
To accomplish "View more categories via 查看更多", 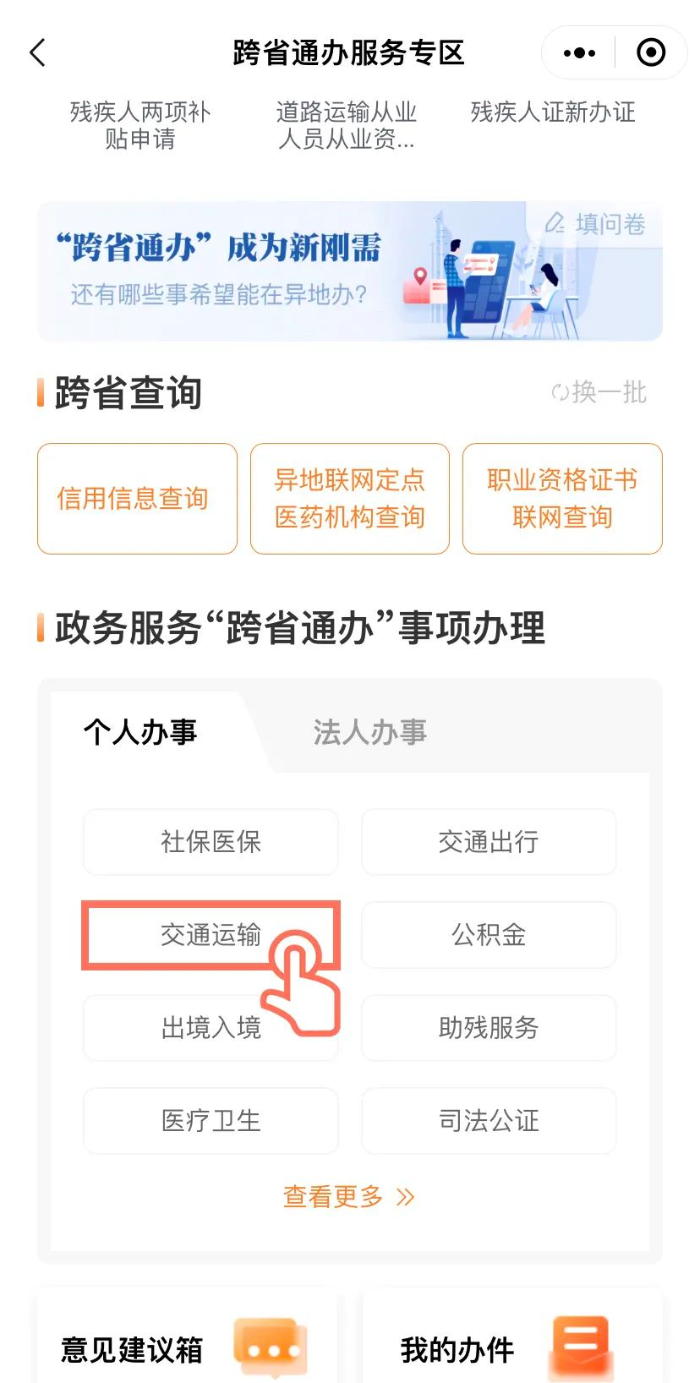I will point(349,1196).
